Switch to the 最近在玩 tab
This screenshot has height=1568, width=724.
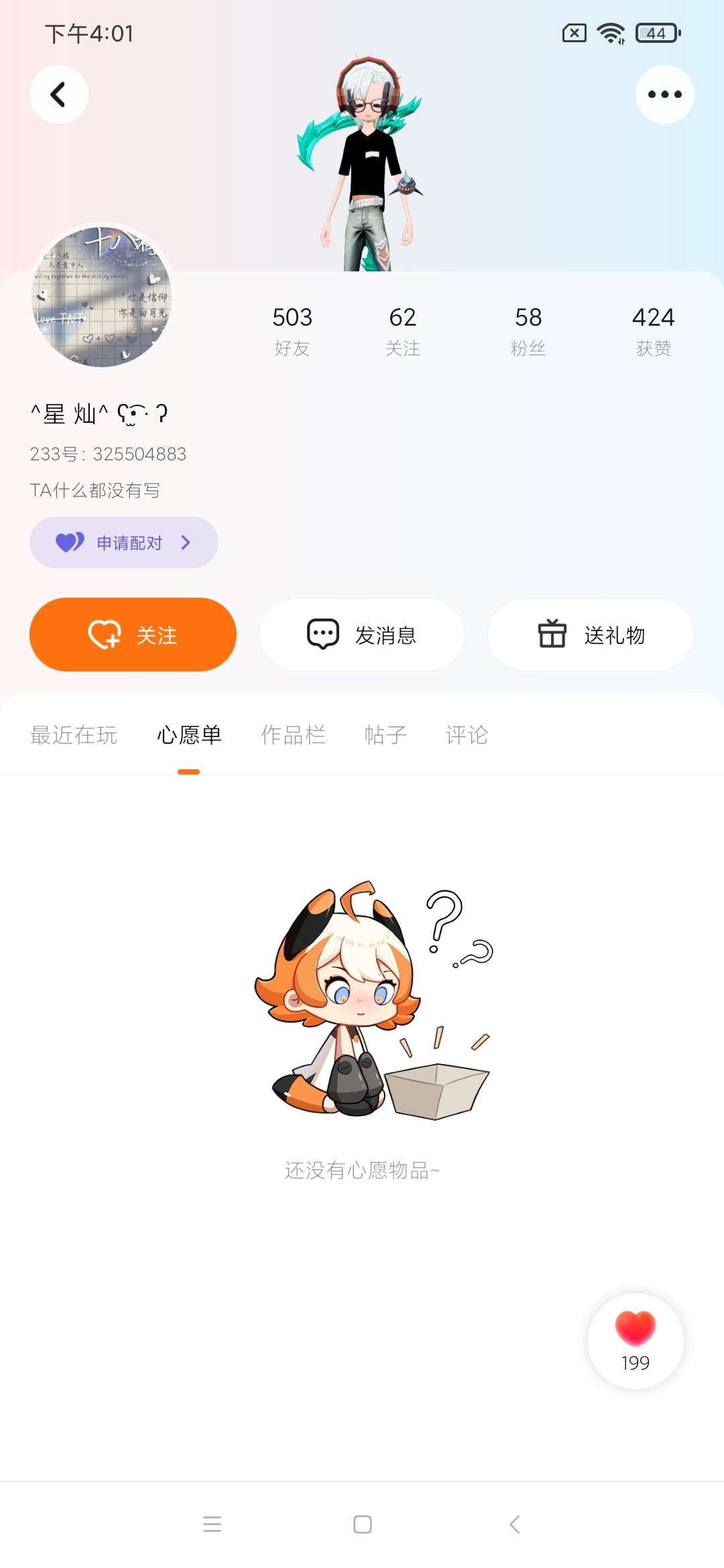tap(74, 735)
